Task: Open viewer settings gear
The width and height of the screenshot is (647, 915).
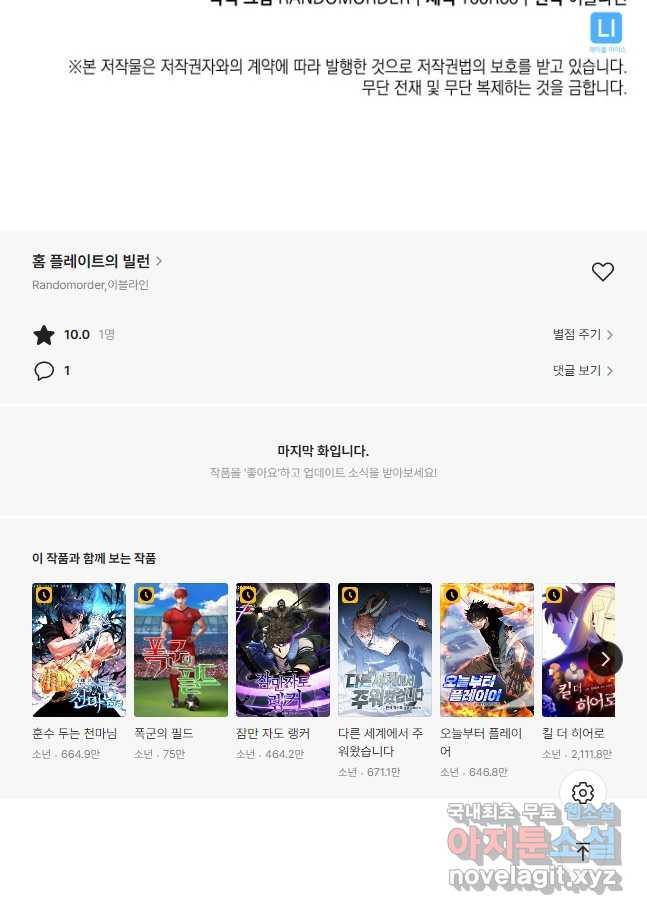Action: point(583,794)
